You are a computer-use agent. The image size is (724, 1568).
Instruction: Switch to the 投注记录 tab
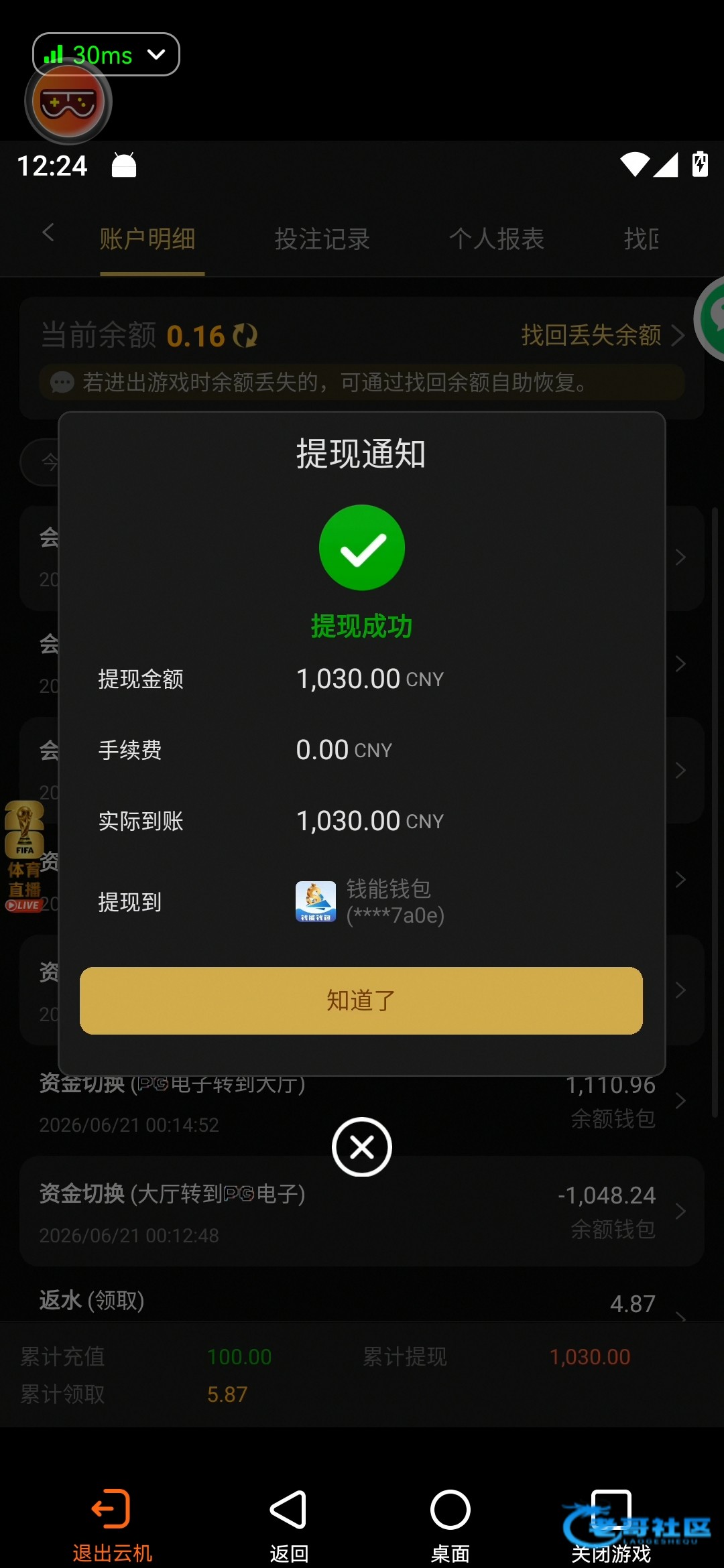coord(322,239)
